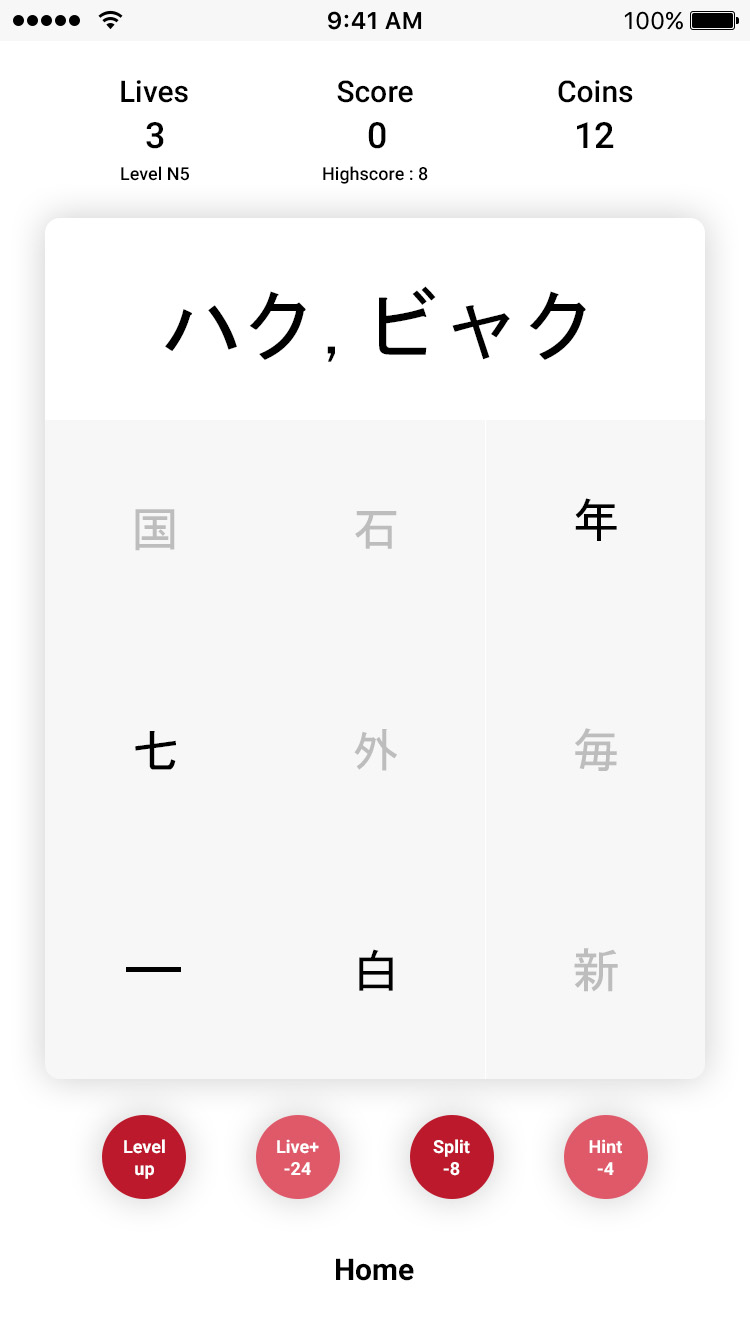Select the kanji 毎 tile
Screen dimensions: 750x1334
(596, 750)
